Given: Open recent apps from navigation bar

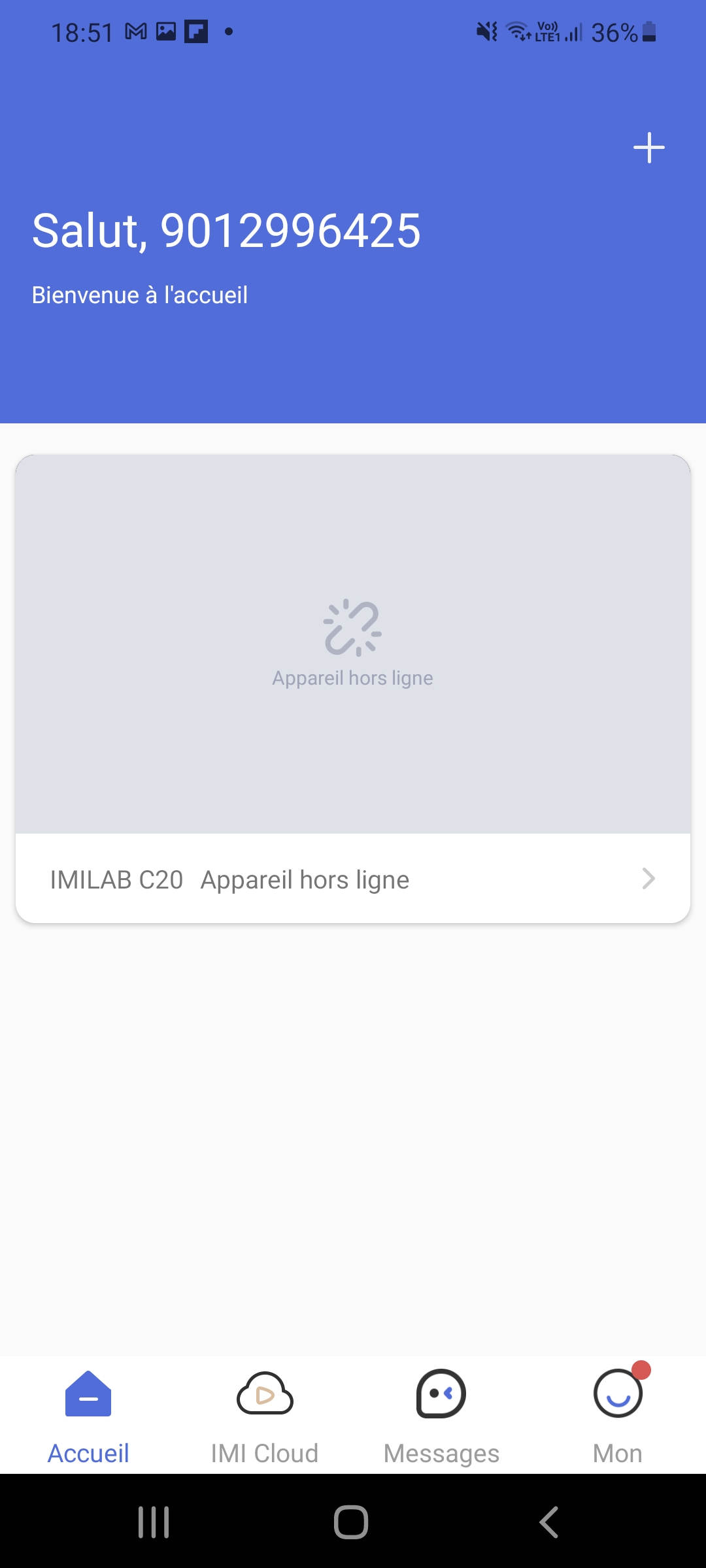Looking at the screenshot, I should [x=154, y=1522].
